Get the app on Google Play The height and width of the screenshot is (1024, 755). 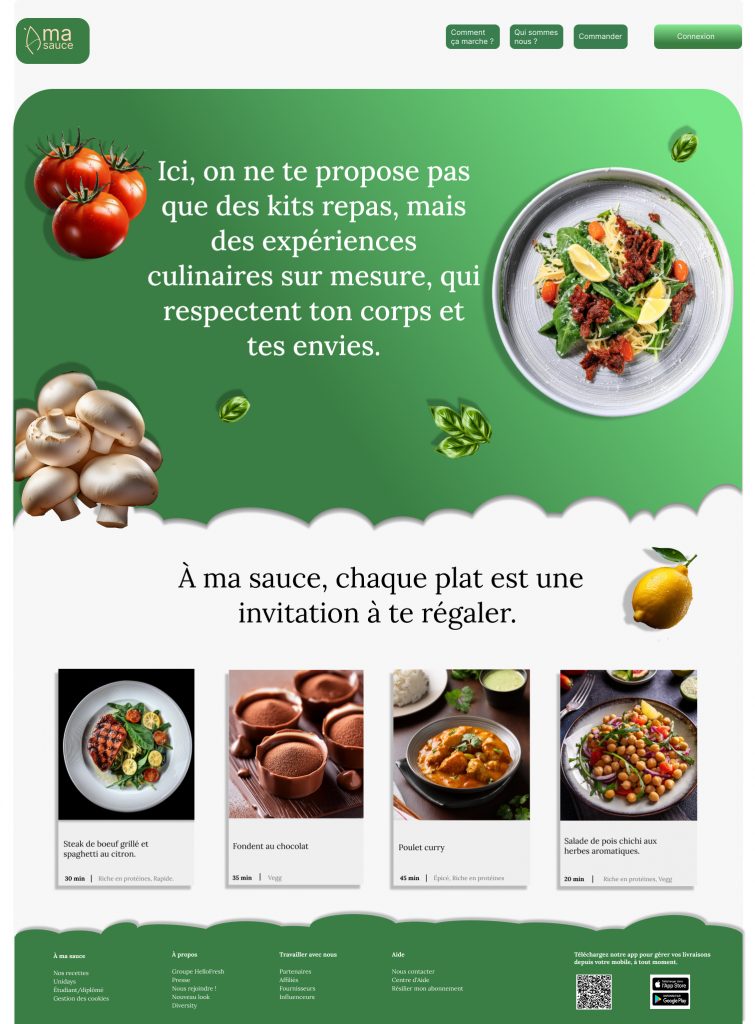pyautogui.click(x=670, y=999)
